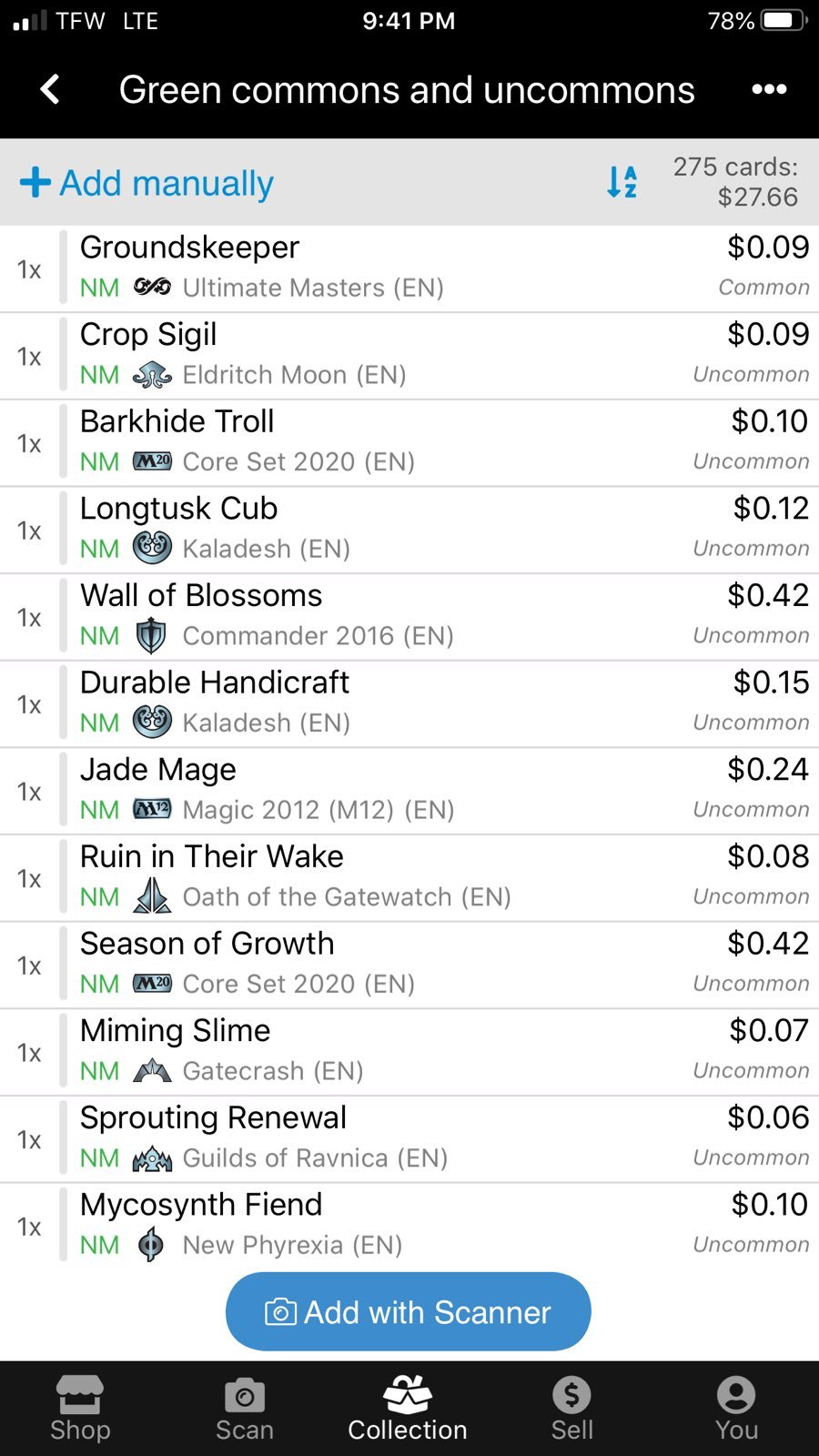
Task: Open Wall of Blossoms entry
Action: click(x=409, y=618)
